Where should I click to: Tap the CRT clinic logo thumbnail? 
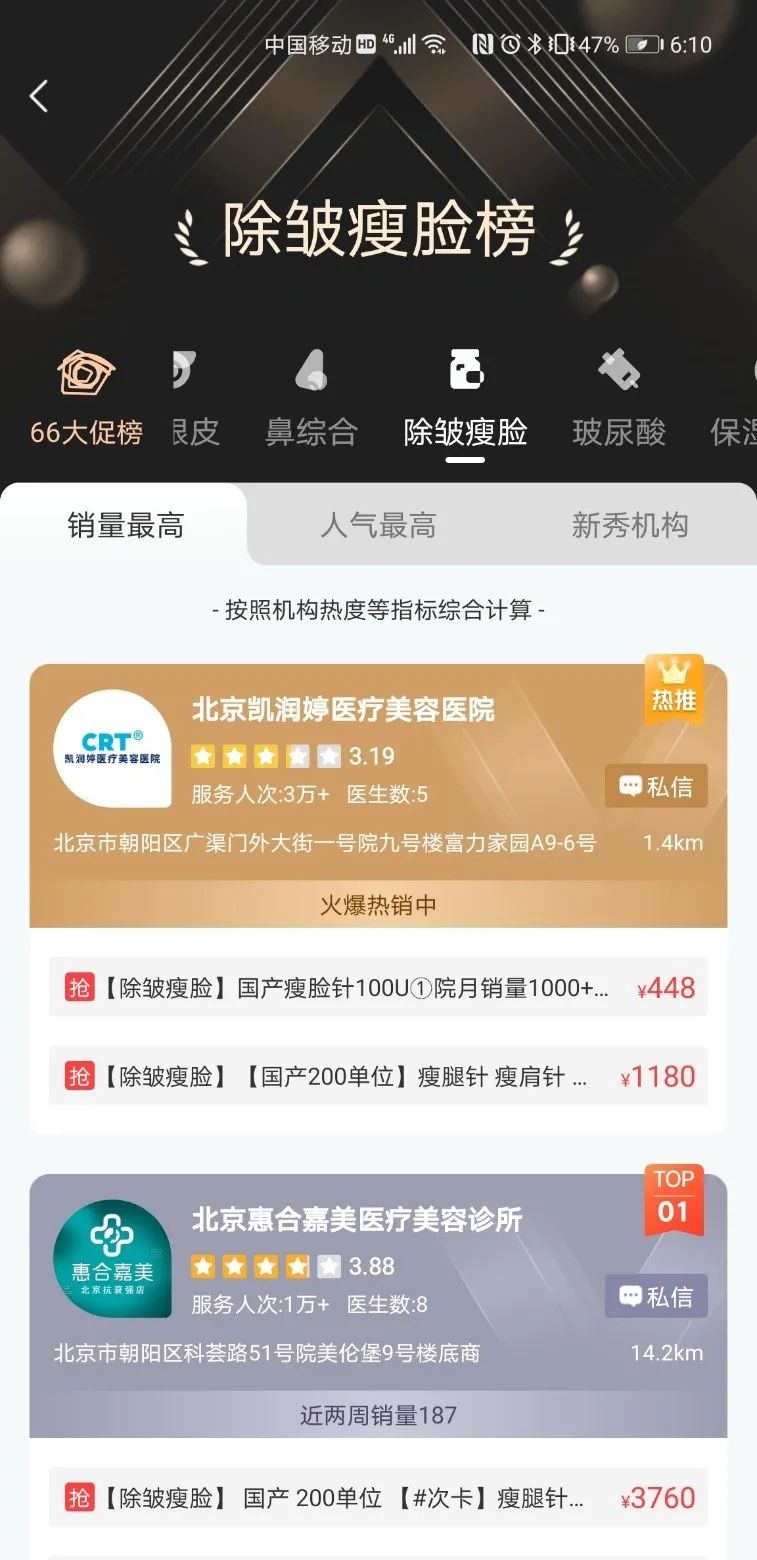tap(113, 746)
